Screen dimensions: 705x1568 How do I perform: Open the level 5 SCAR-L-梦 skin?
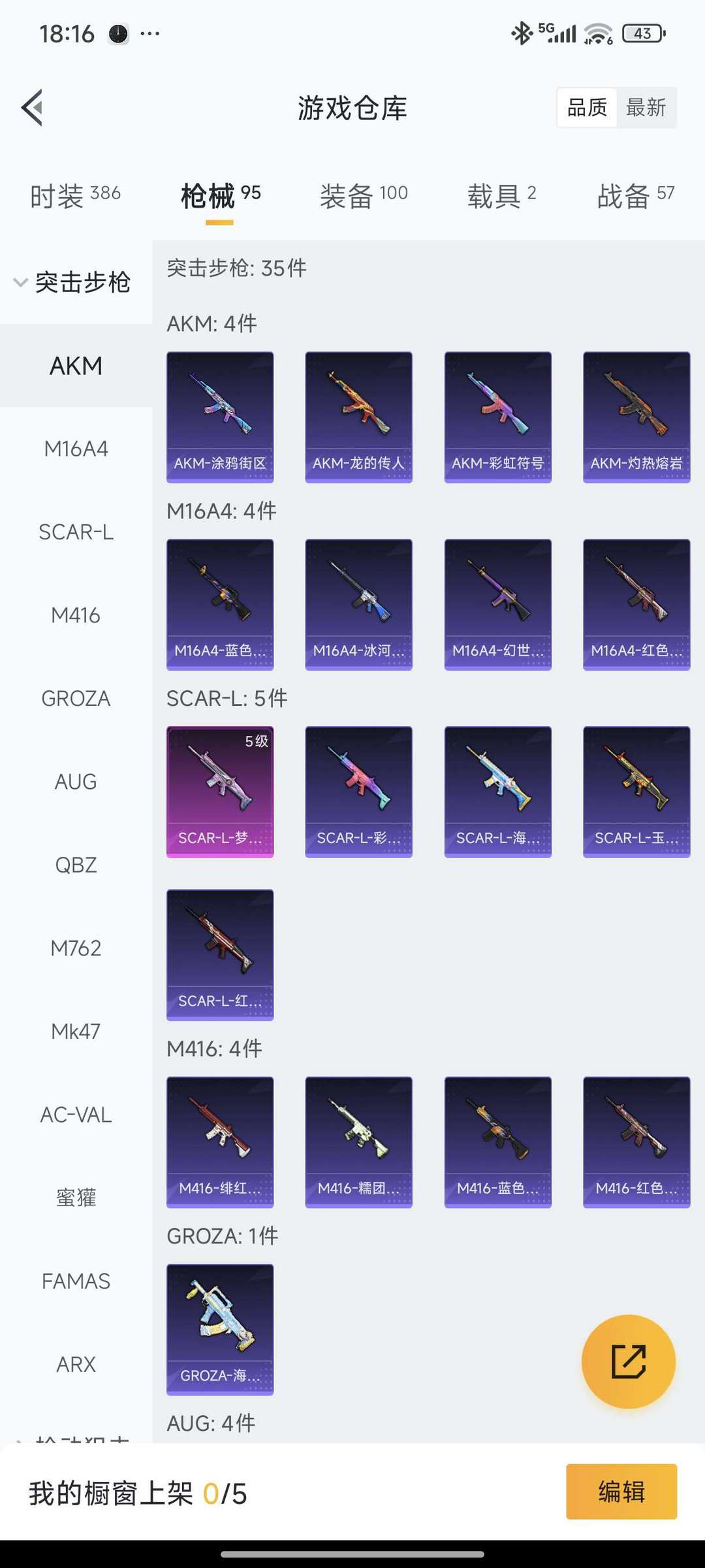tap(220, 792)
